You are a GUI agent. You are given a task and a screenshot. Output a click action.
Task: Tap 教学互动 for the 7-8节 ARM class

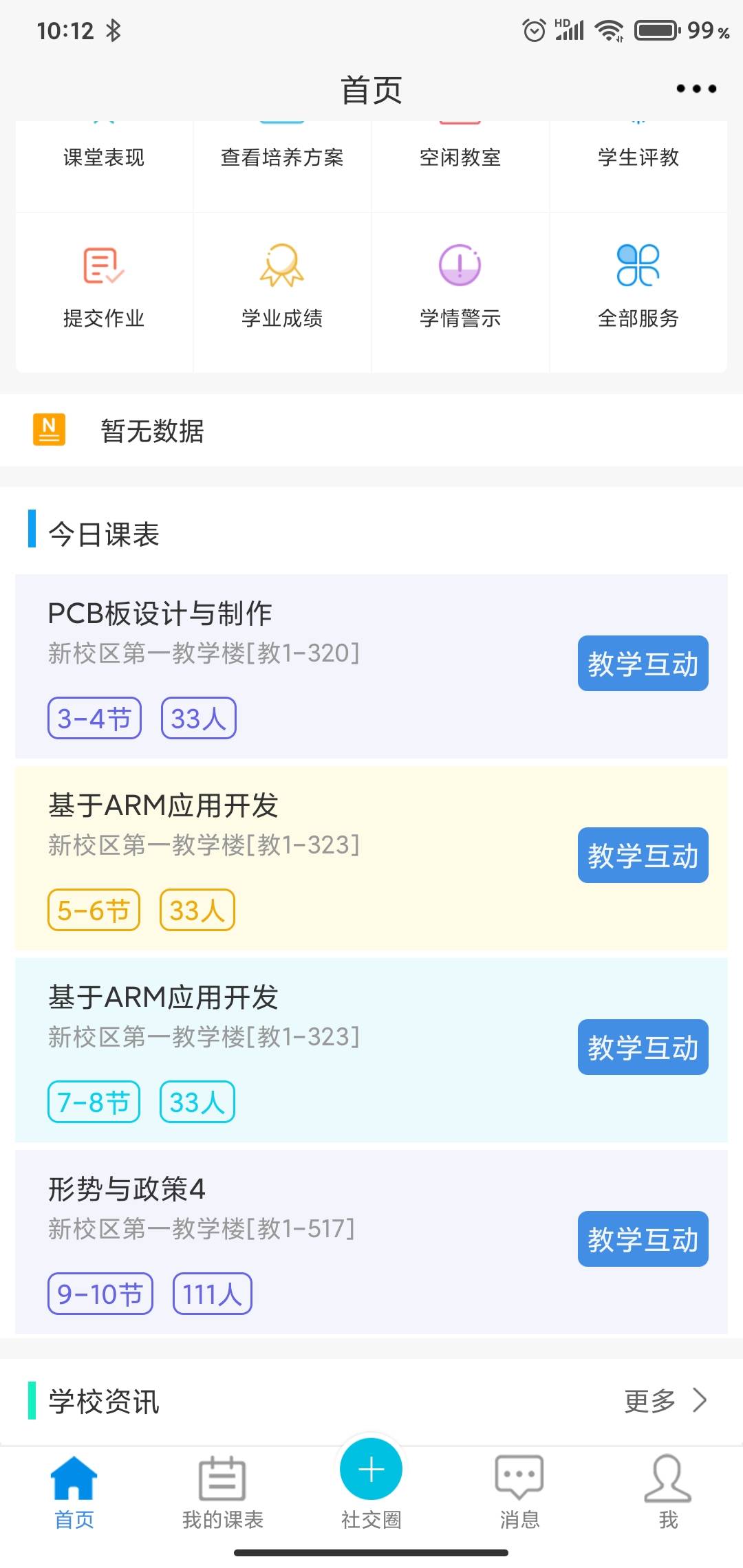point(643,1047)
